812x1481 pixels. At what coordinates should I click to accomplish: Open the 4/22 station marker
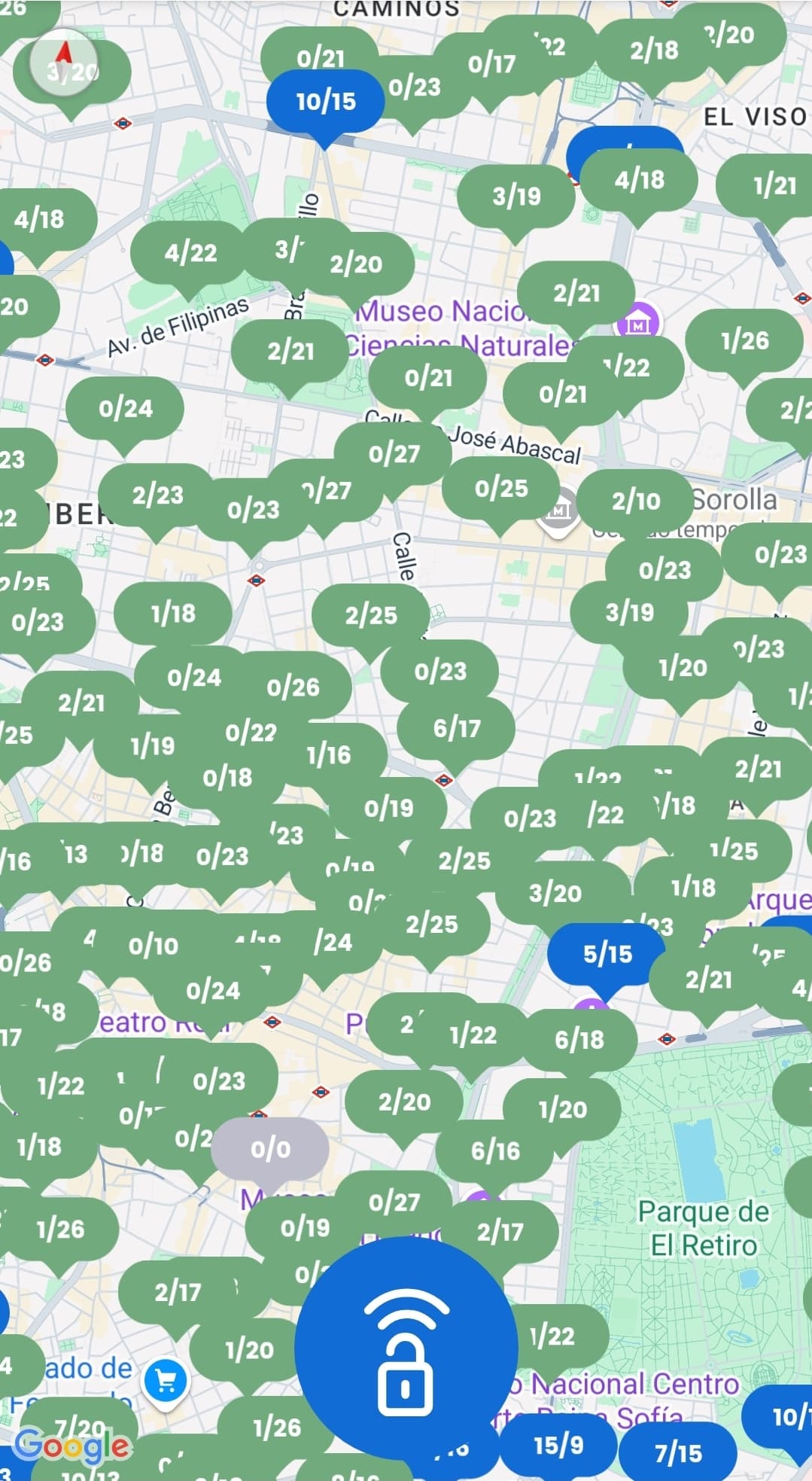pyautogui.click(x=190, y=252)
